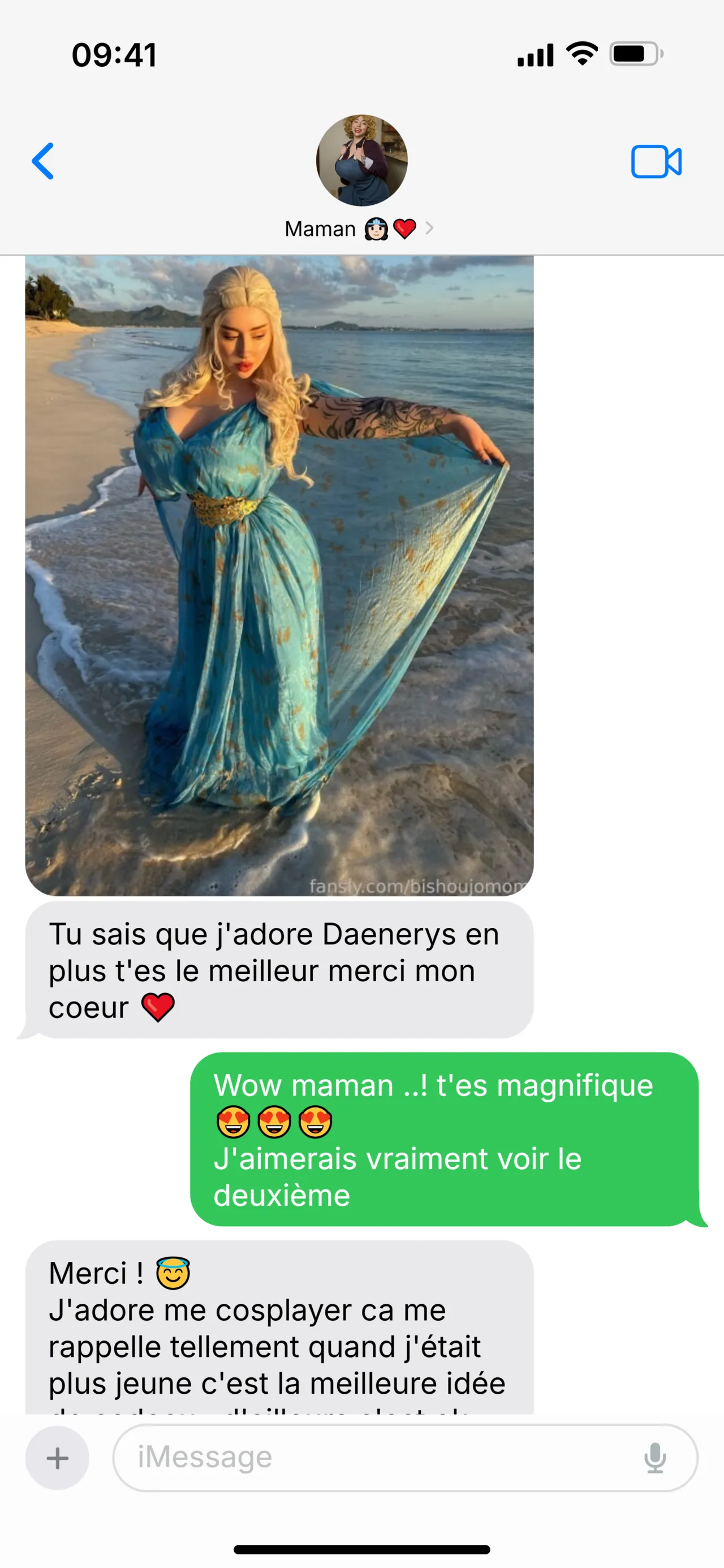724x1568 pixels.
Task: Record a voice message with the microphone
Action: 654,1458
